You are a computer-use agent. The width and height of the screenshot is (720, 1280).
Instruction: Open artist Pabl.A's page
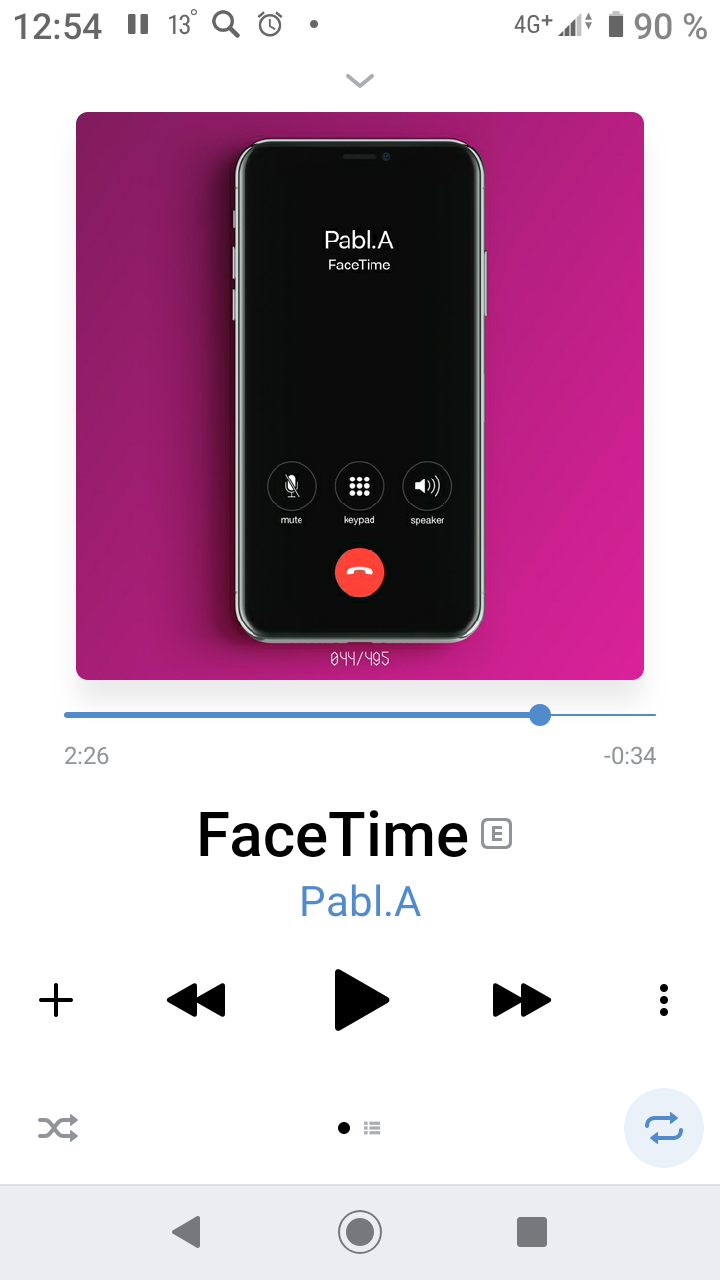pos(360,901)
